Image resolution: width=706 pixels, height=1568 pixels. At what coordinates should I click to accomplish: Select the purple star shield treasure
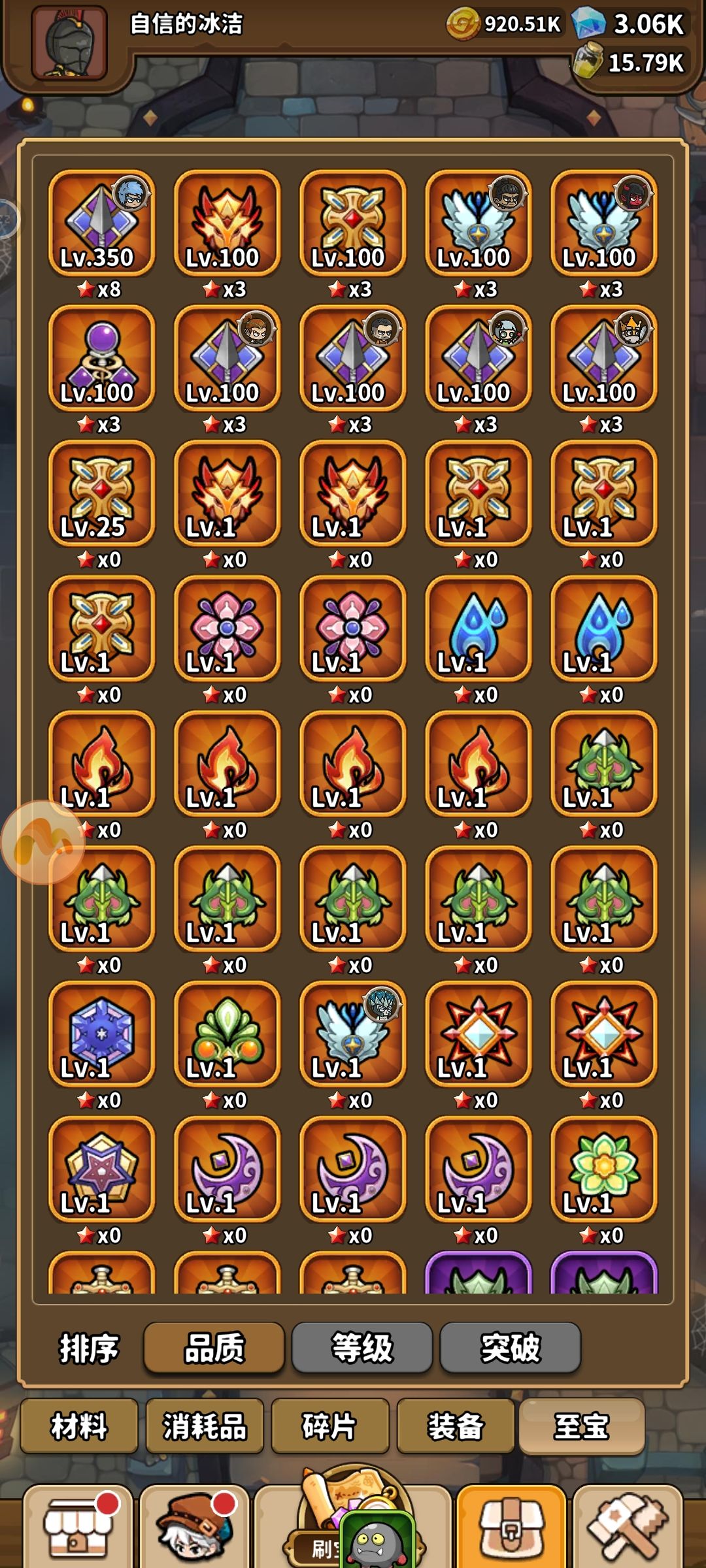point(101,1169)
